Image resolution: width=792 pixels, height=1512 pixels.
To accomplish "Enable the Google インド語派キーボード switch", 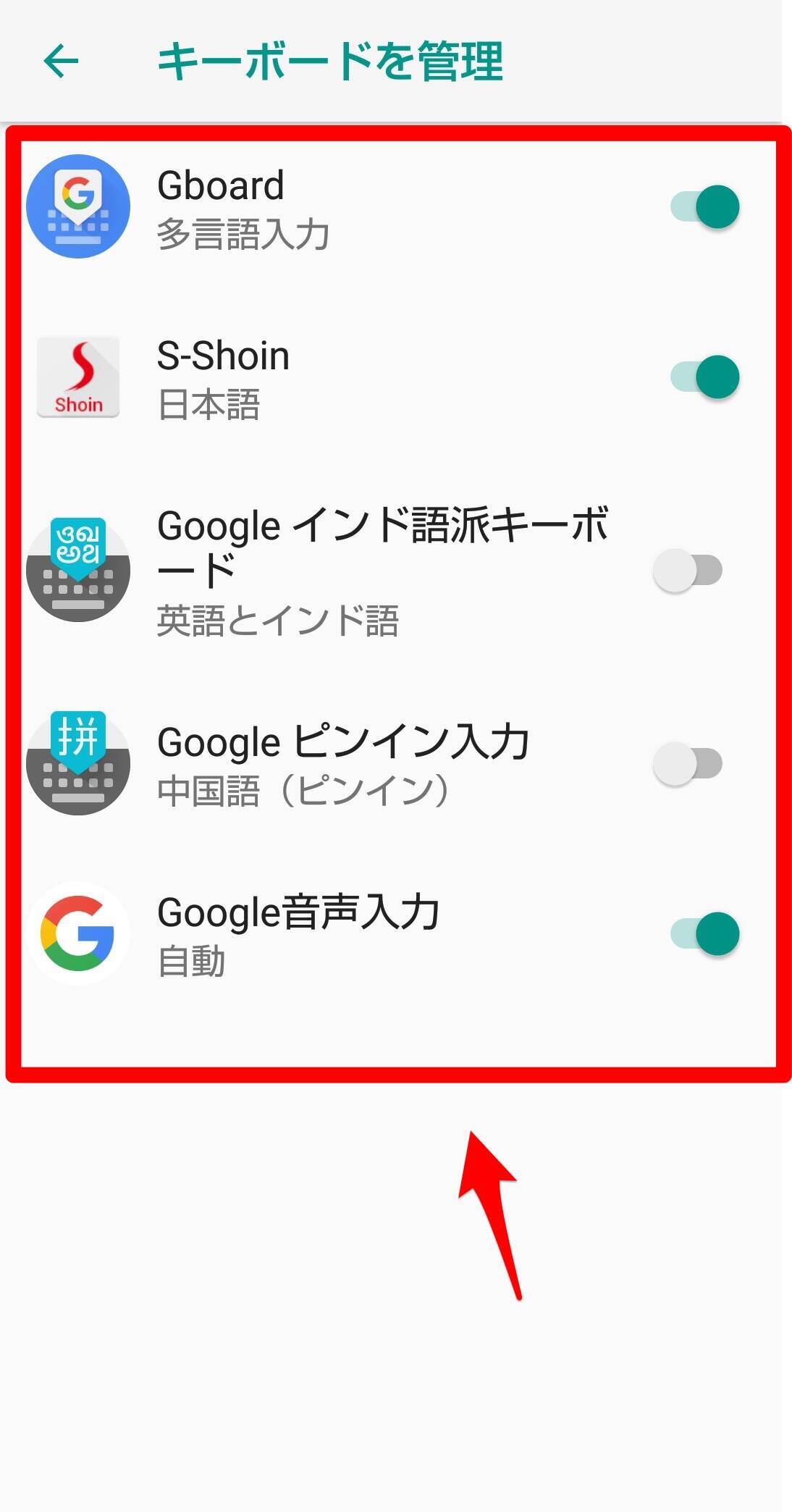I will [x=688, y=570].
